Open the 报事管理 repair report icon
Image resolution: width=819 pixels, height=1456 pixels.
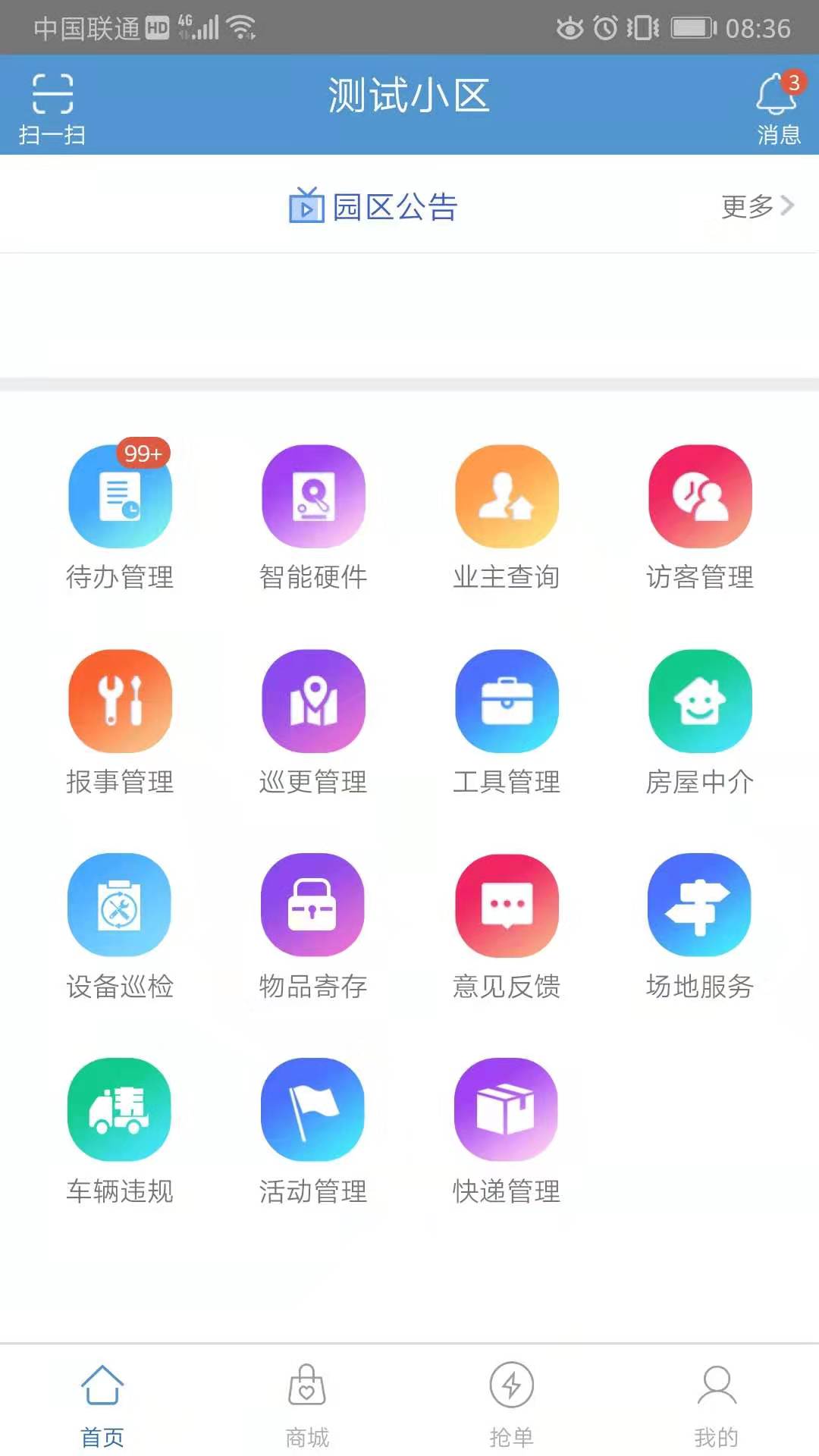coord(119,701)
